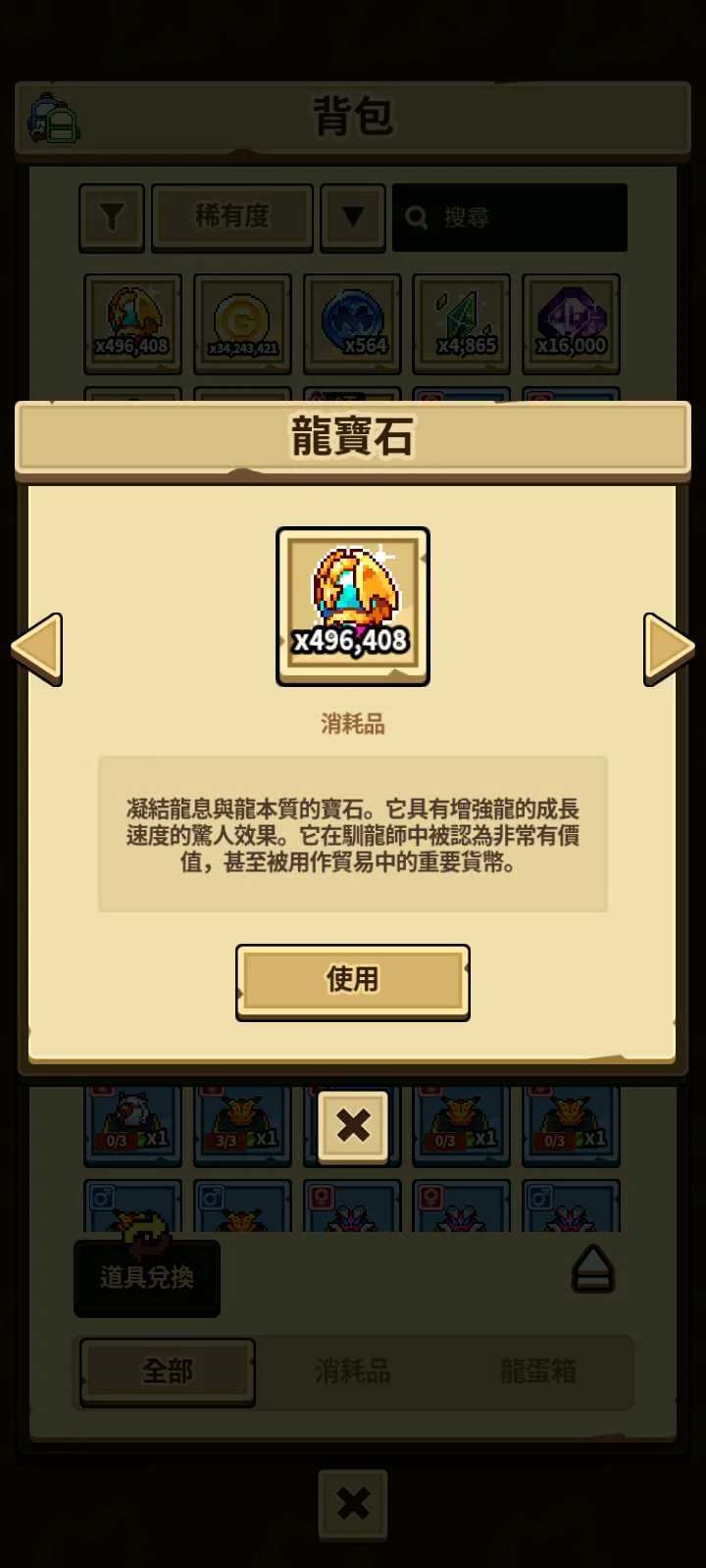Viewport: 706px width, 1568px height.
Task: Switch to the 全部 tab
Action: pyautogui.click(x=168, y=1371)
